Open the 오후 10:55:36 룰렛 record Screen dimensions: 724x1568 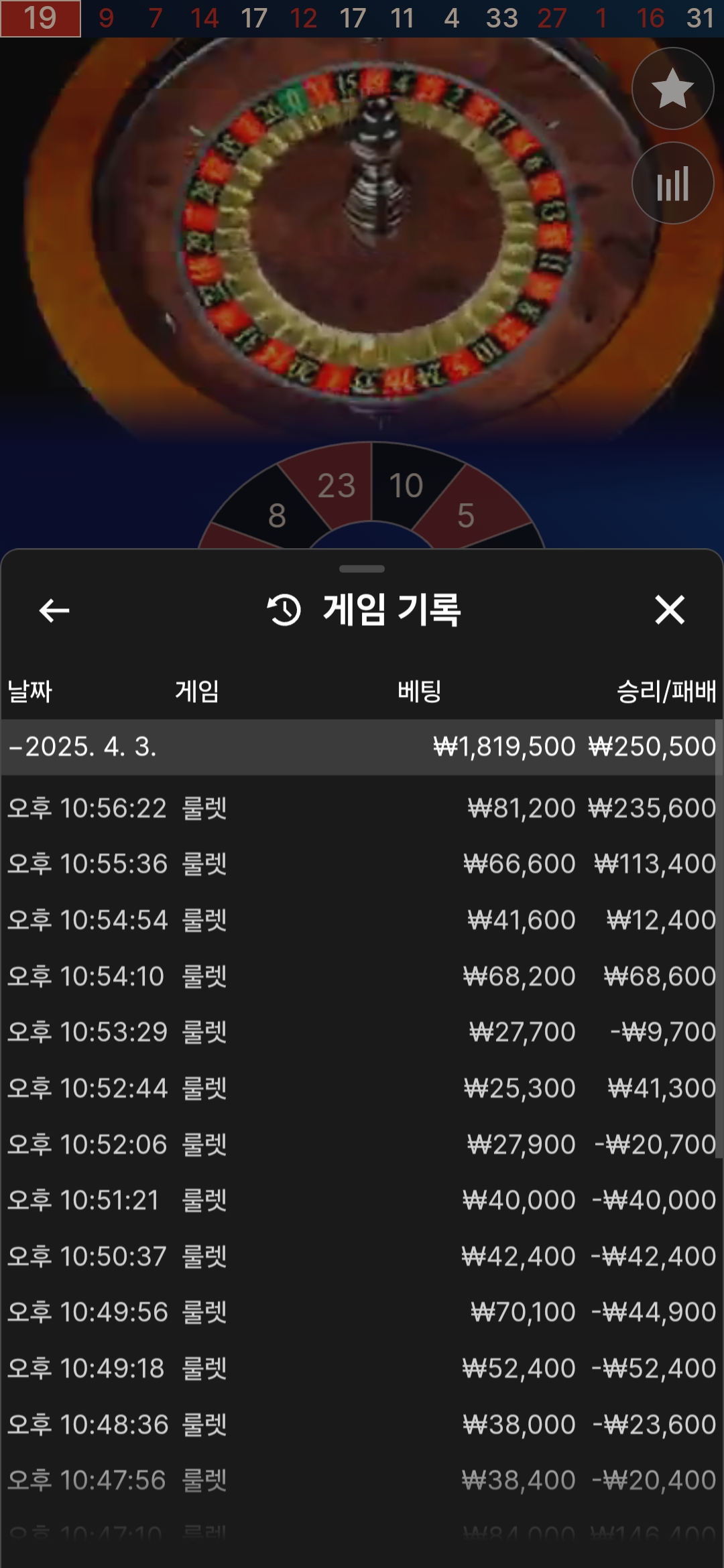(362, 864)
